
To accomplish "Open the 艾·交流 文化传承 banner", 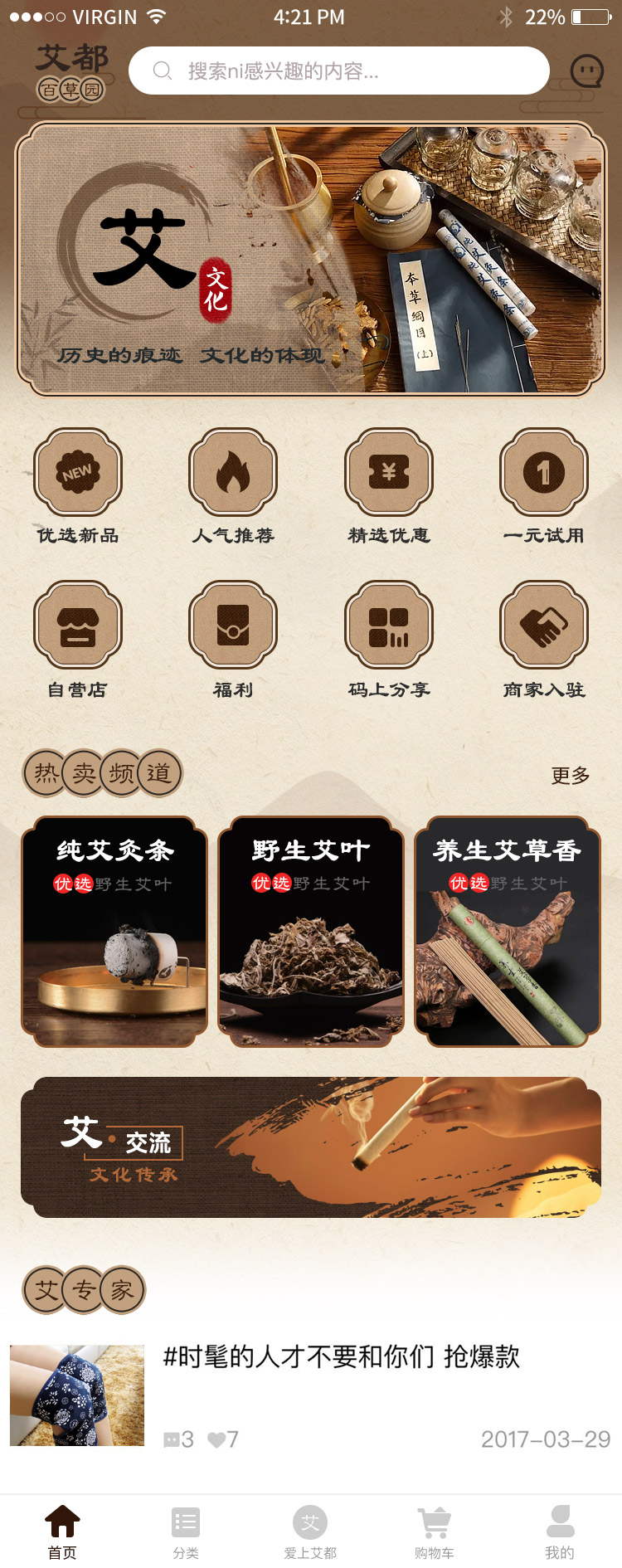I will [x=311, y=1147].
